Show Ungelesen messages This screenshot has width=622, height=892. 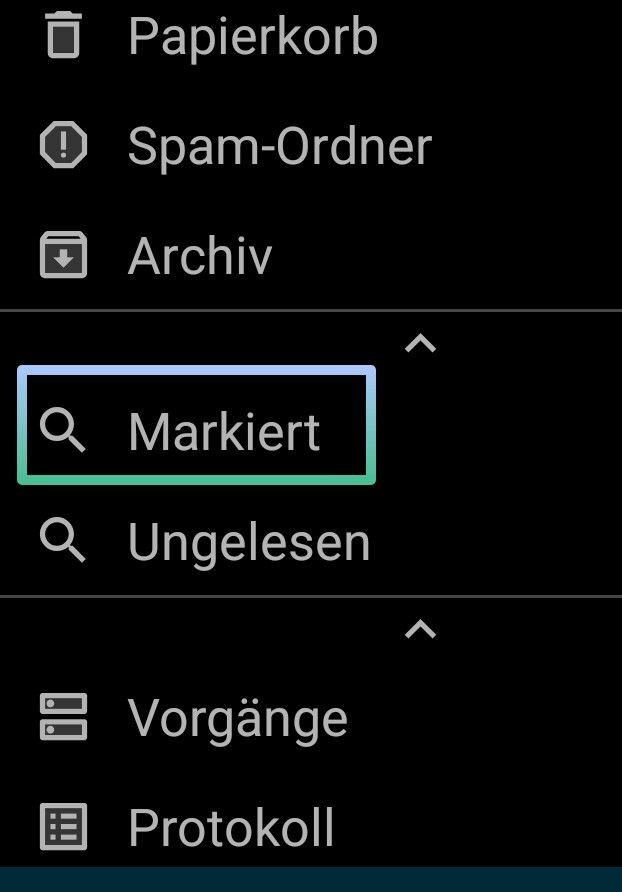coord(248,542)
